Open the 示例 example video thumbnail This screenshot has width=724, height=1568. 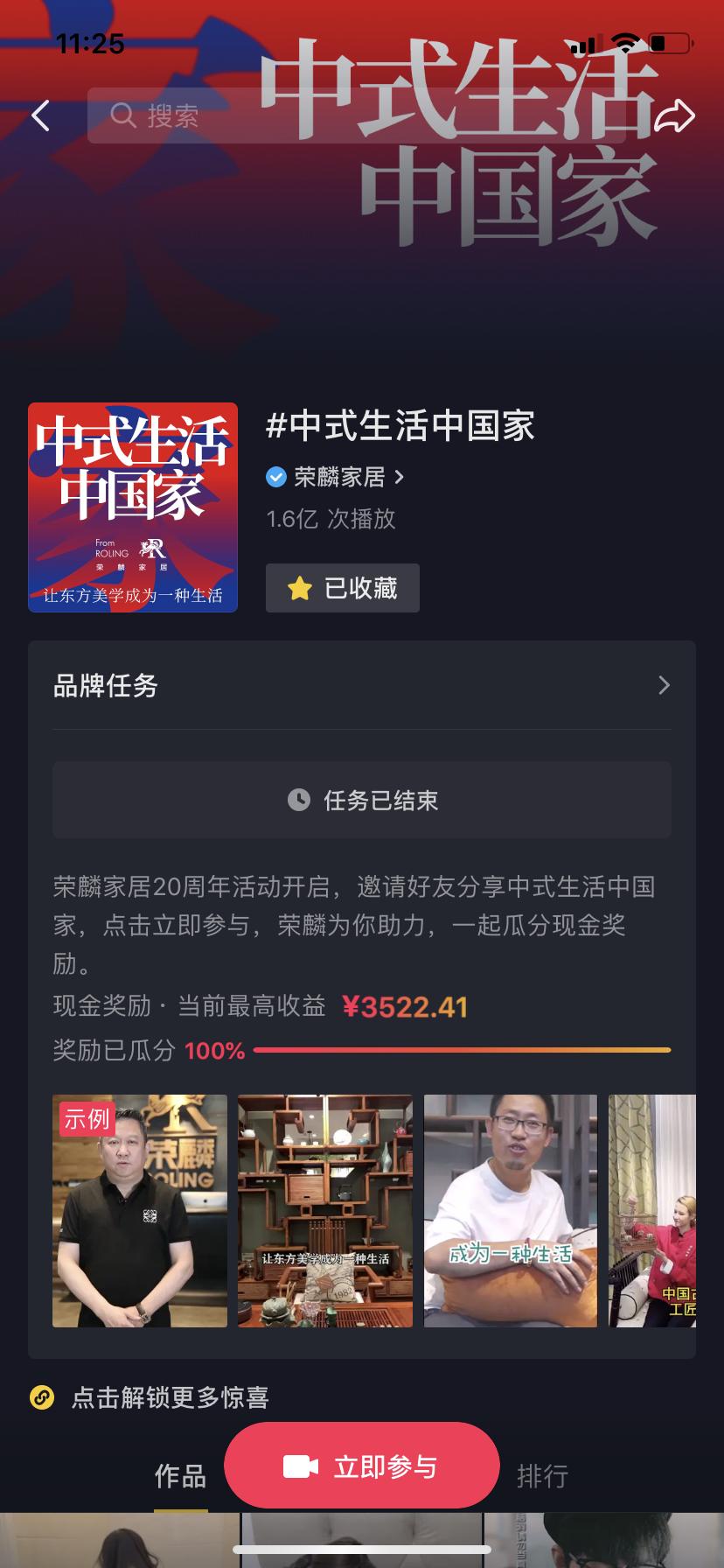[x=139, y=1211]
